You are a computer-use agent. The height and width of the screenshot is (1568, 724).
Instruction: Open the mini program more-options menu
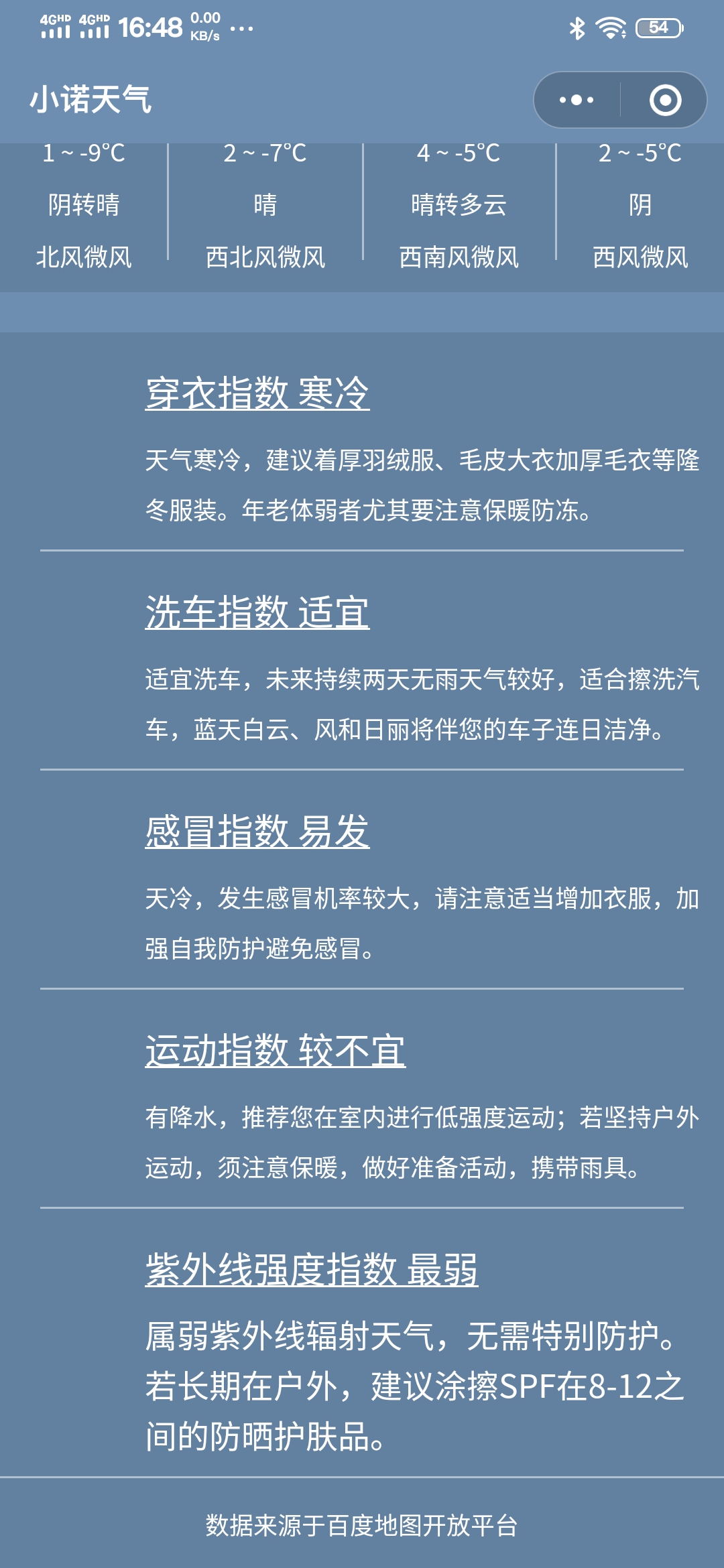pyautogui.click(x=577, y=101)
